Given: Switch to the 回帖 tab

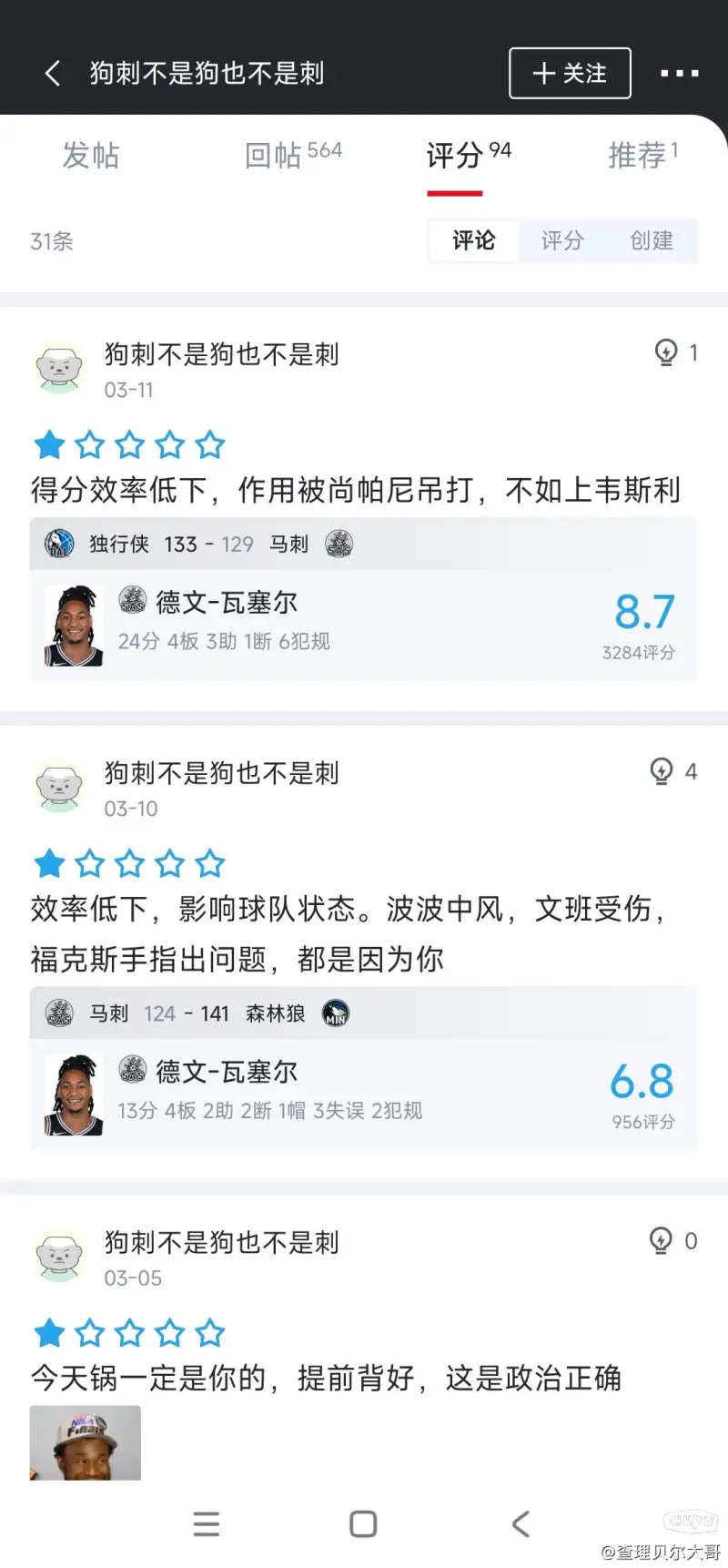Looking at the screenshot, I should [x=292, y=156].
